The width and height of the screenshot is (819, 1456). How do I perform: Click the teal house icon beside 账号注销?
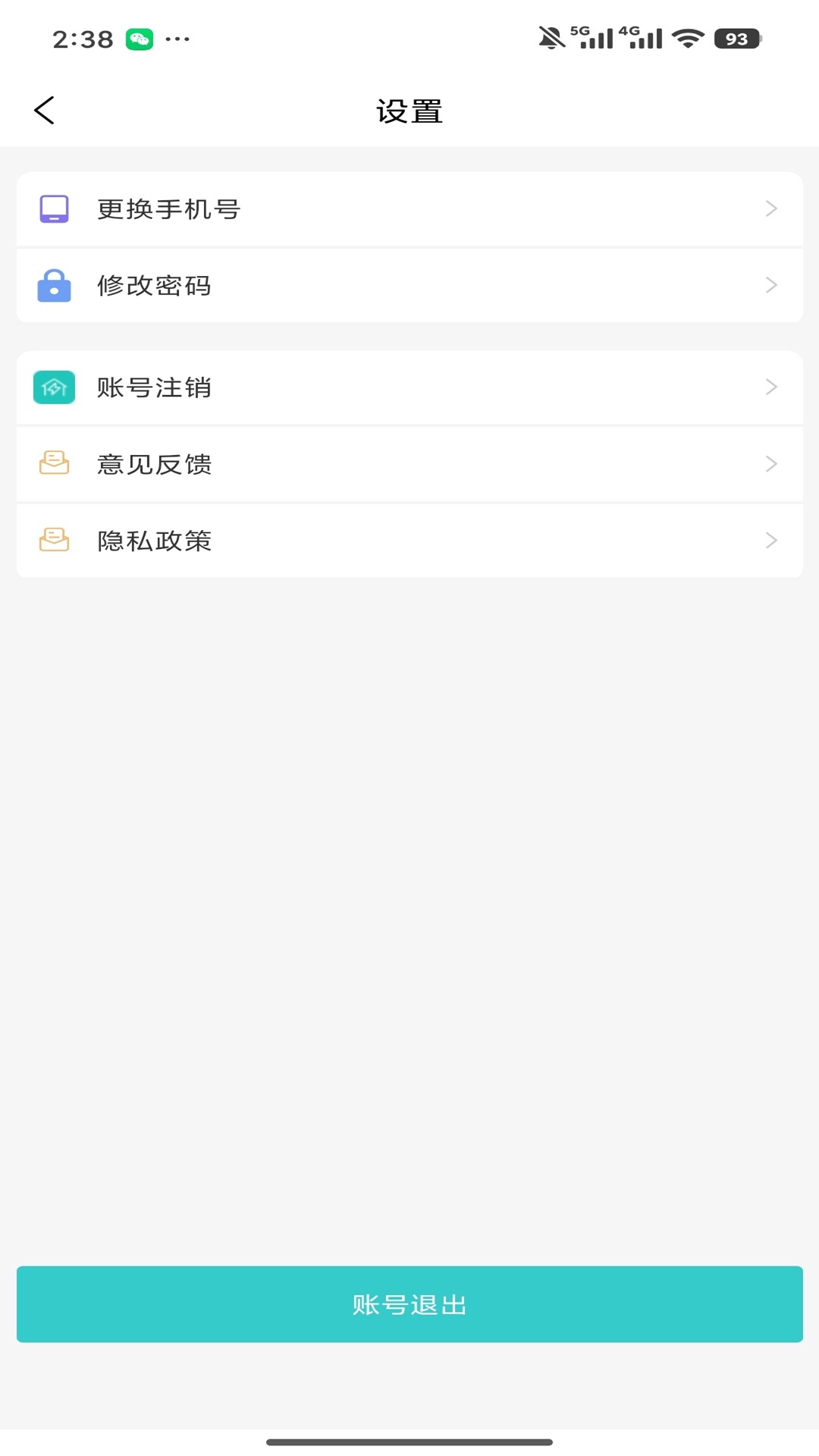(x=53, y=388)
